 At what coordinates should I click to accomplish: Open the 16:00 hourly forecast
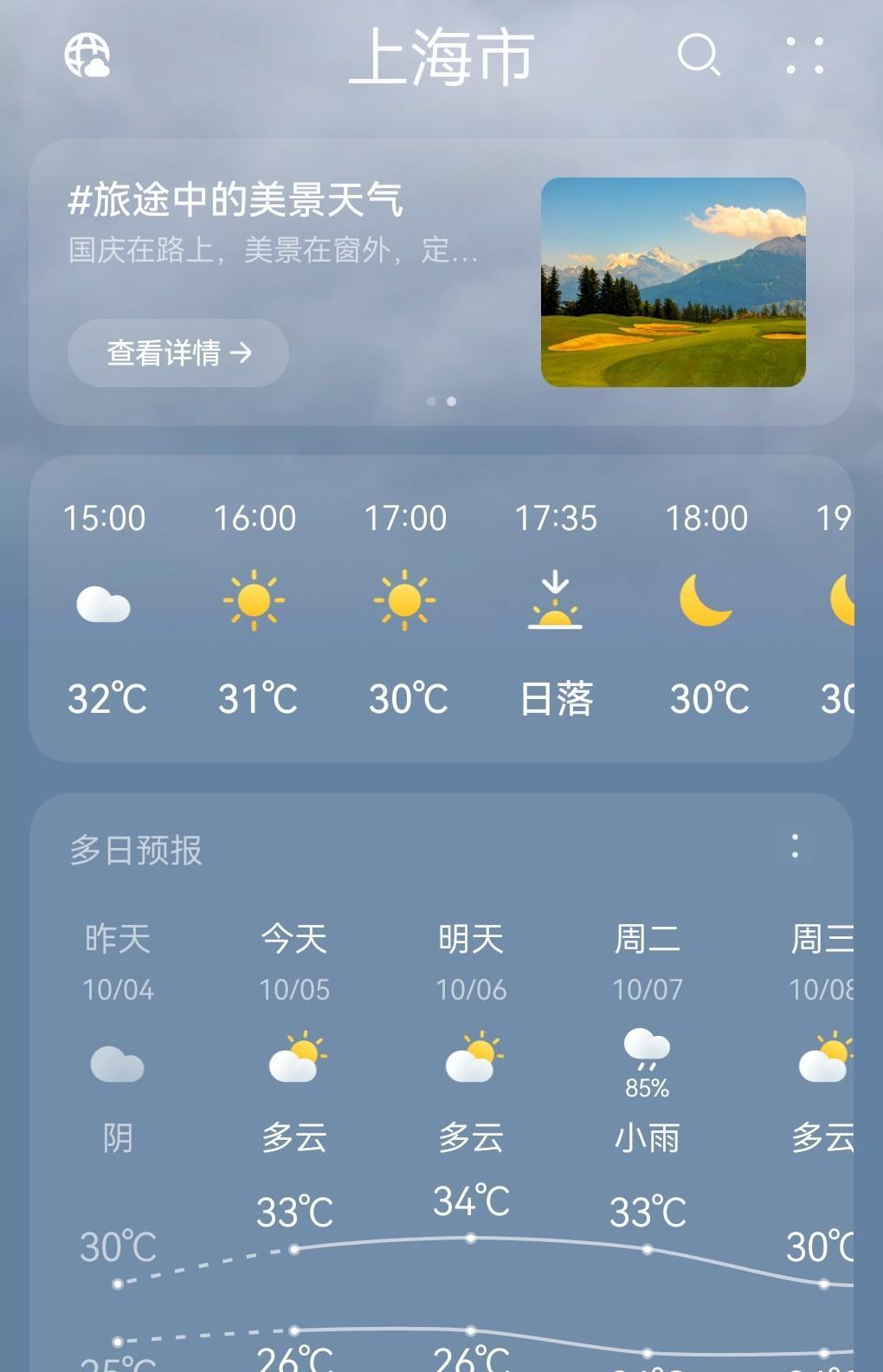(x=255, y=608)
